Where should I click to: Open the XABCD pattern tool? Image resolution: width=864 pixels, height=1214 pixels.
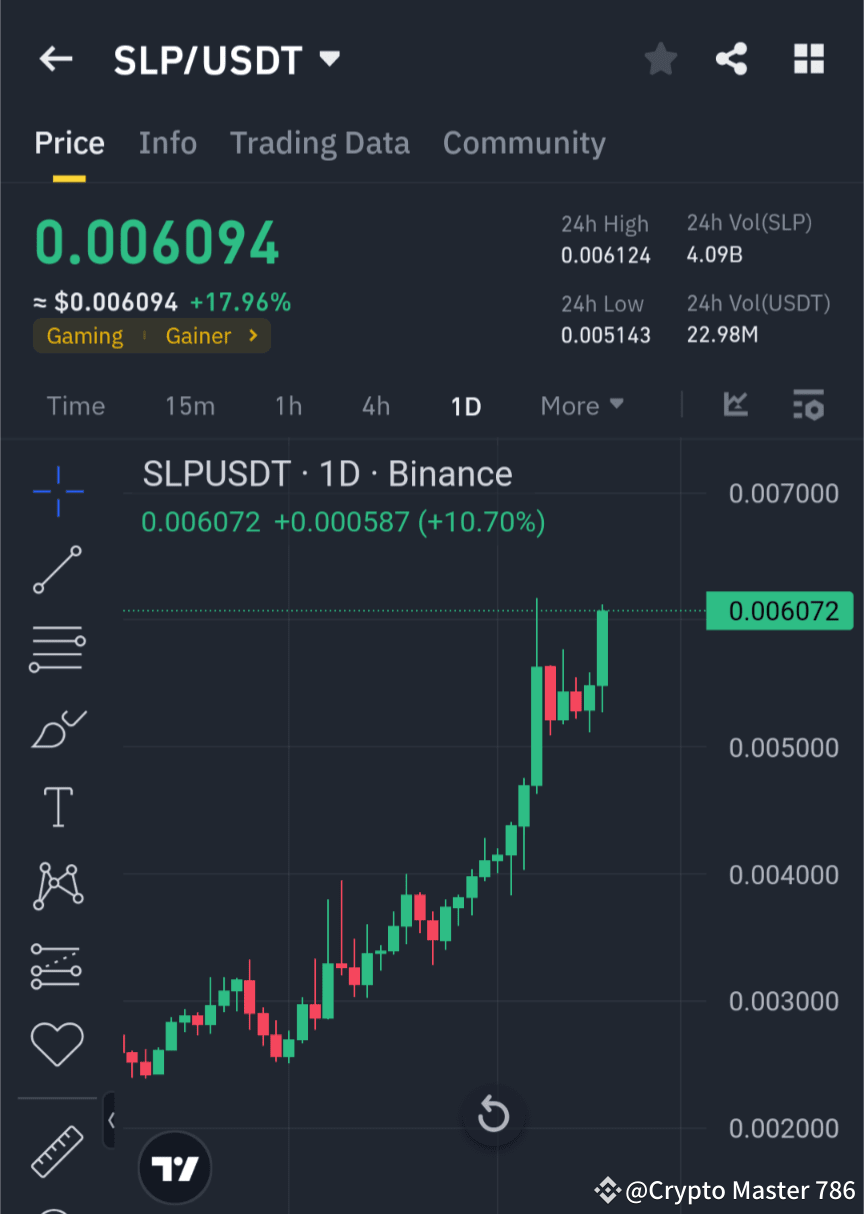click(x=57, y=886)
